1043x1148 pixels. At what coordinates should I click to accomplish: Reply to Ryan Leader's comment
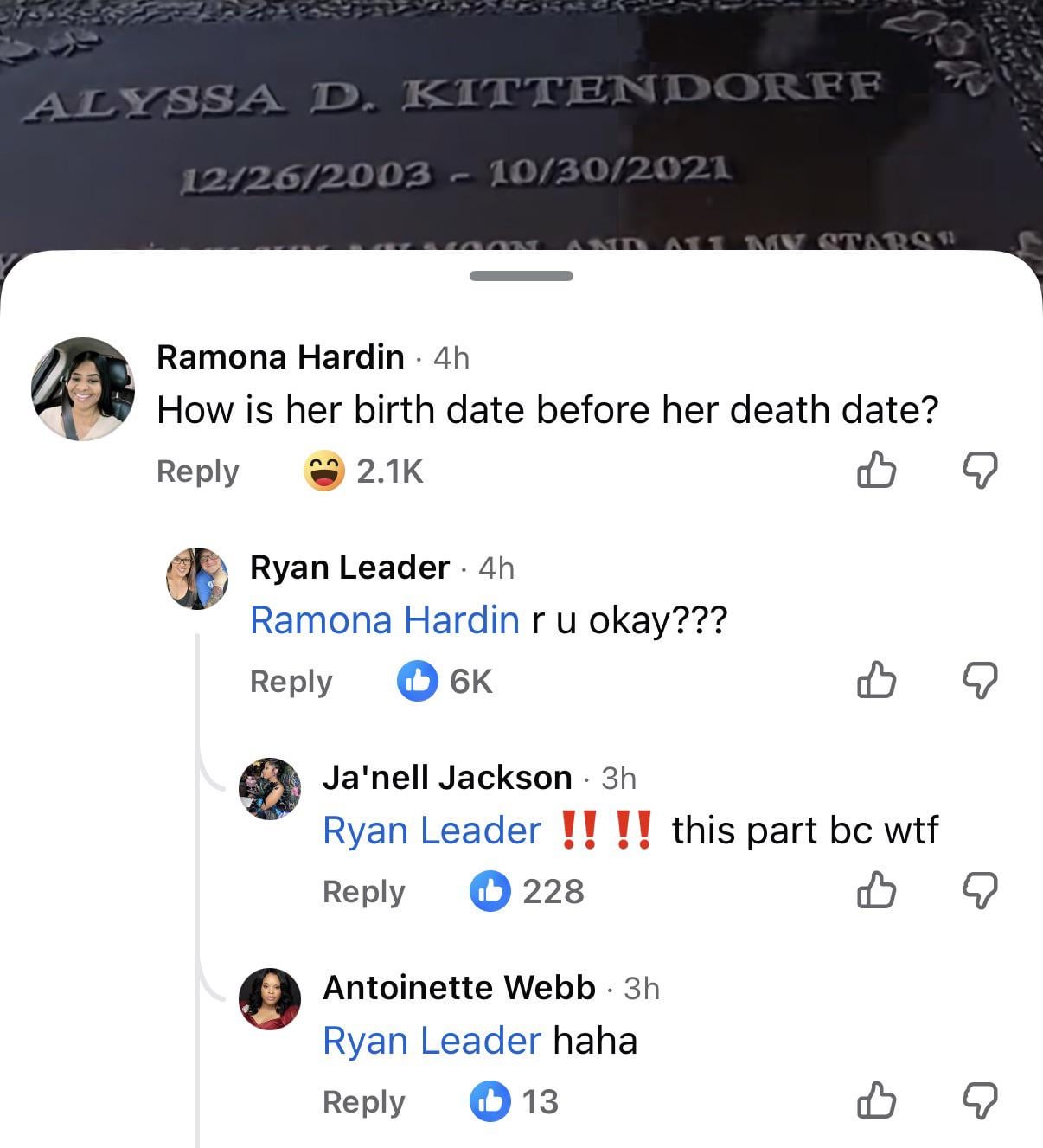pyautogui.click(x=291, y=682)
